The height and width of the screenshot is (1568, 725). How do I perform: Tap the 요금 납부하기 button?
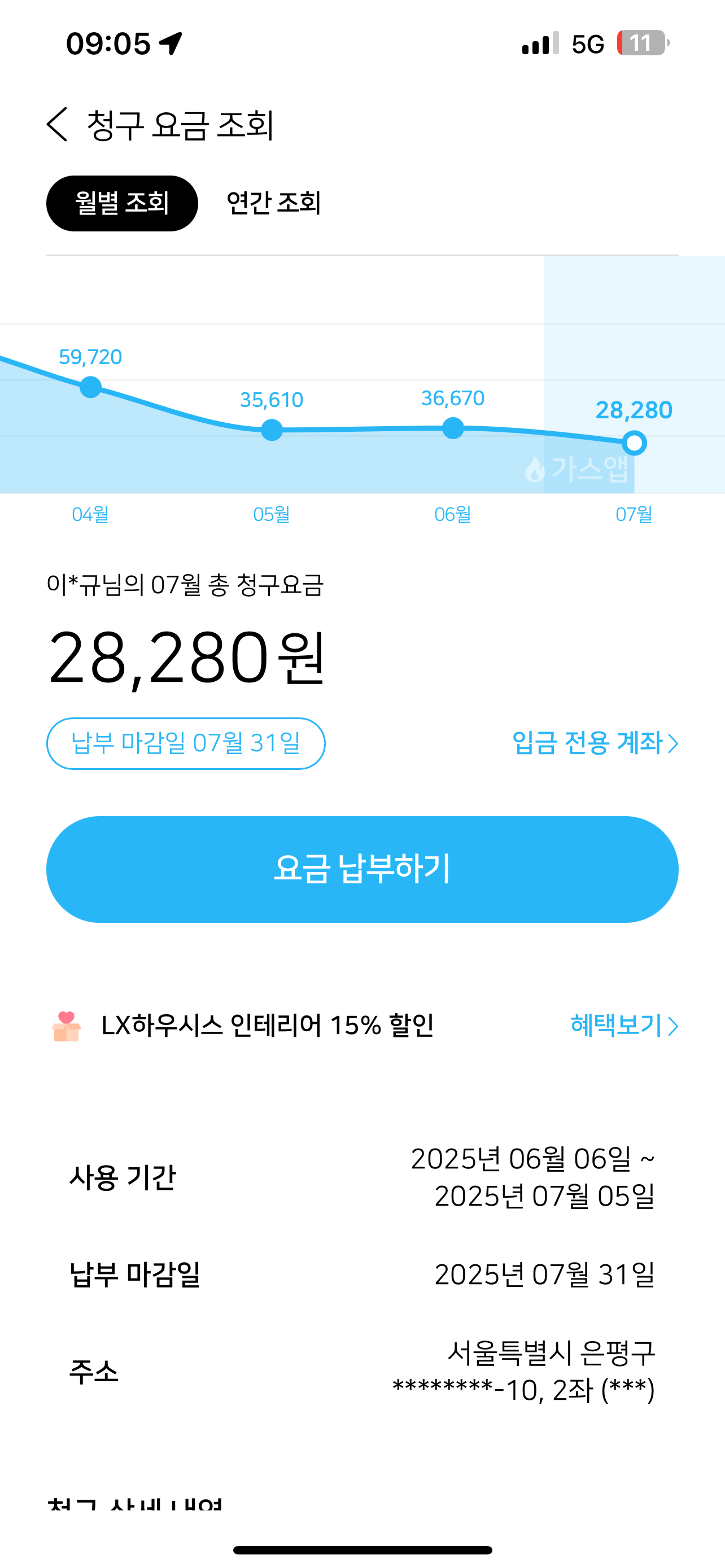pyautogui.click(x=362, y=869)
